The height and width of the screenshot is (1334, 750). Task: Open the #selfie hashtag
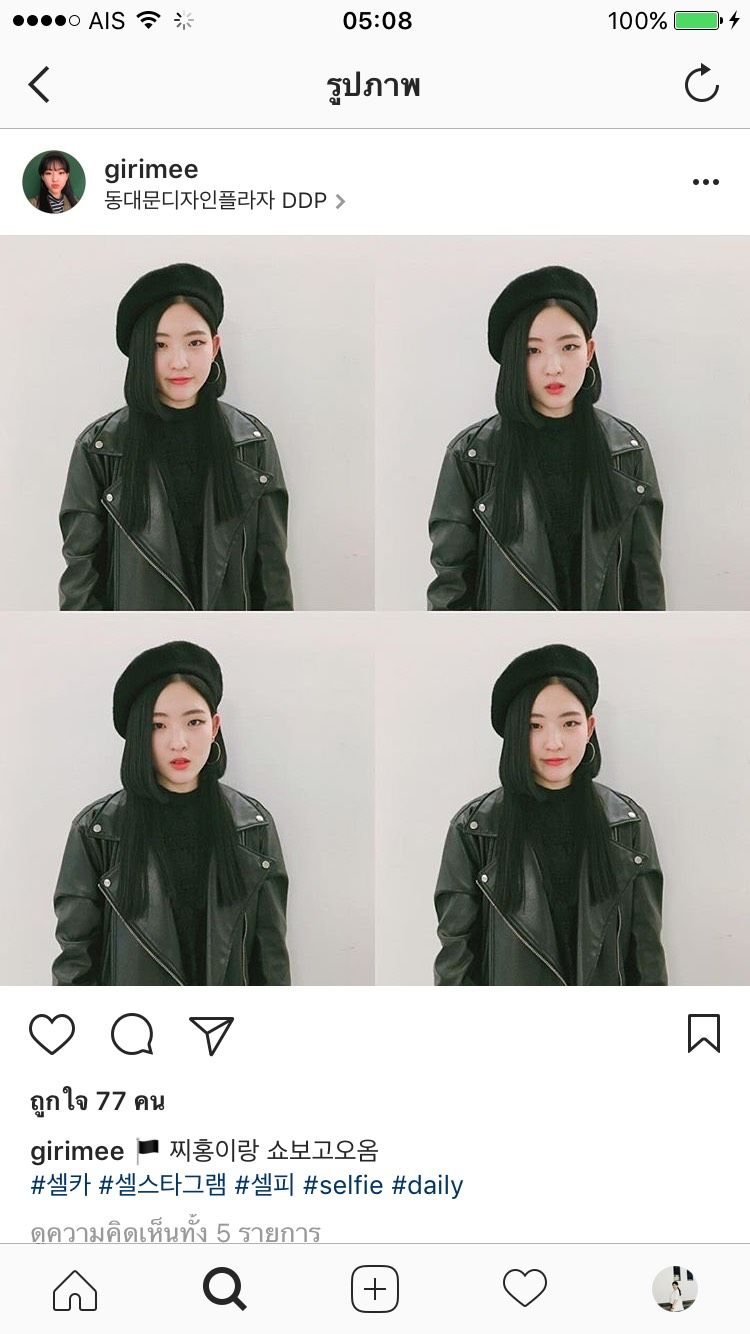[343, 1186]
